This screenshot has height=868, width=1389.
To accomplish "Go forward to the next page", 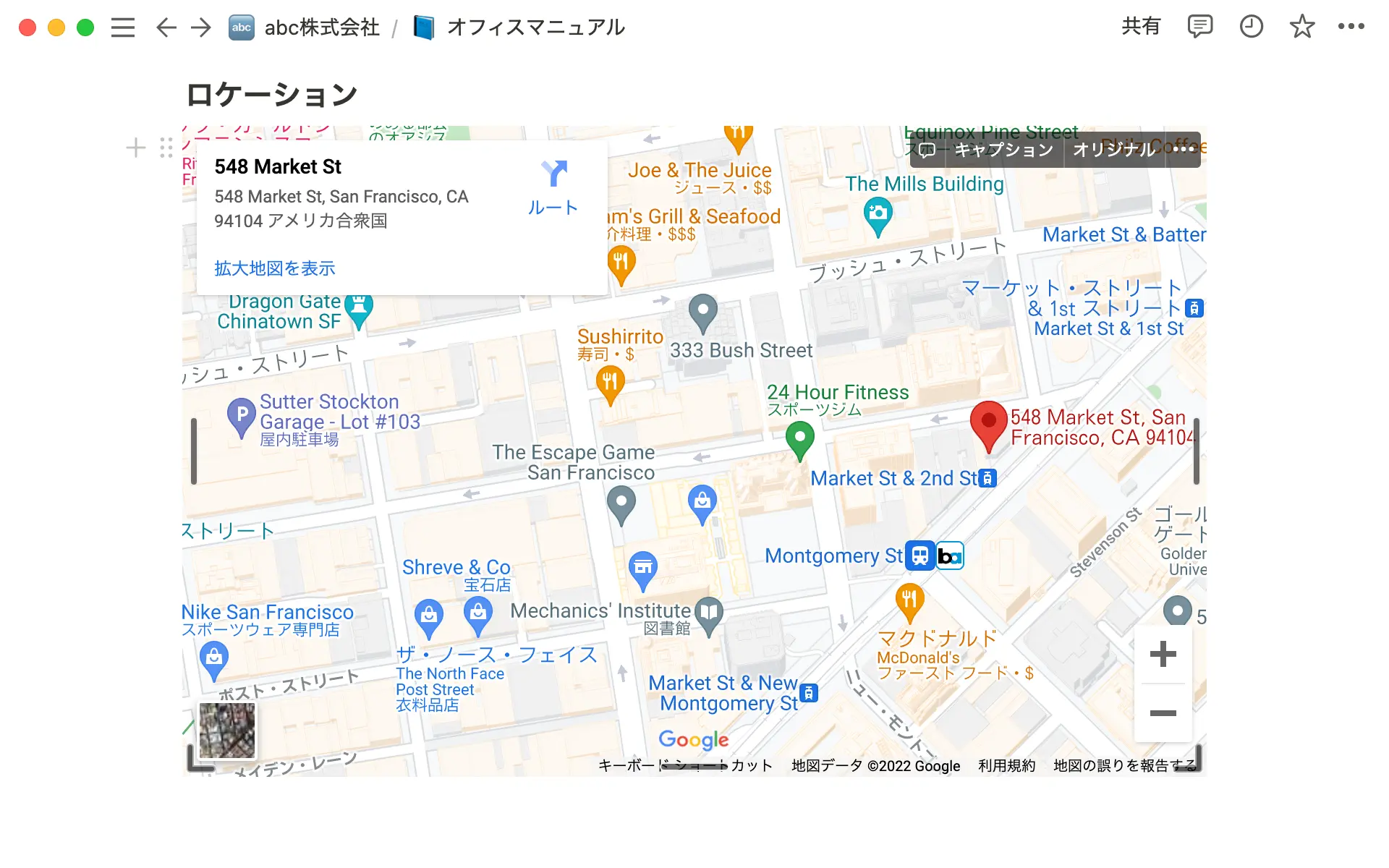I will click(201, 27).
